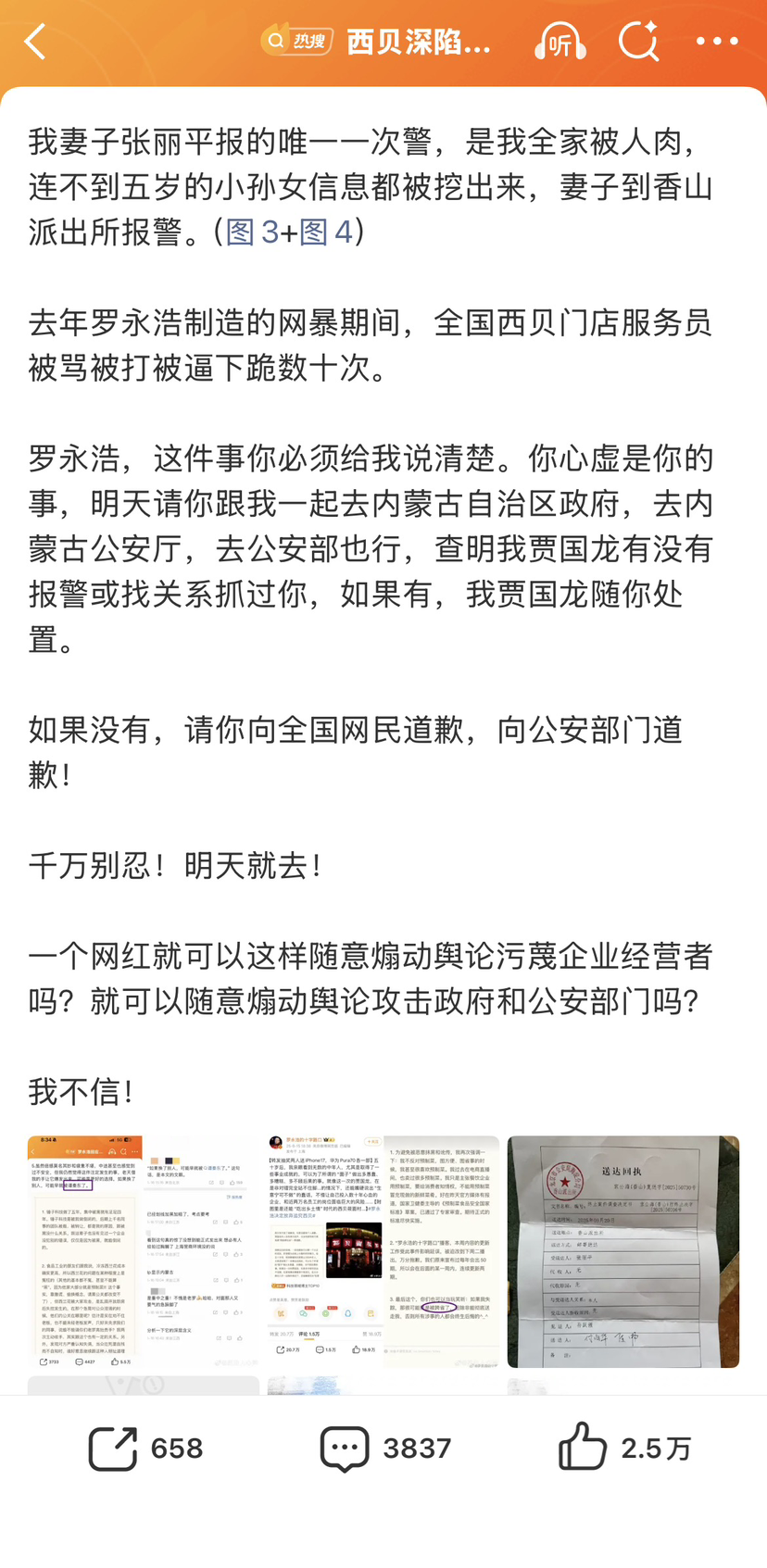The image size is (767, 1568).
Task: Open the AI search icon
Action: [x=638, y=42]
